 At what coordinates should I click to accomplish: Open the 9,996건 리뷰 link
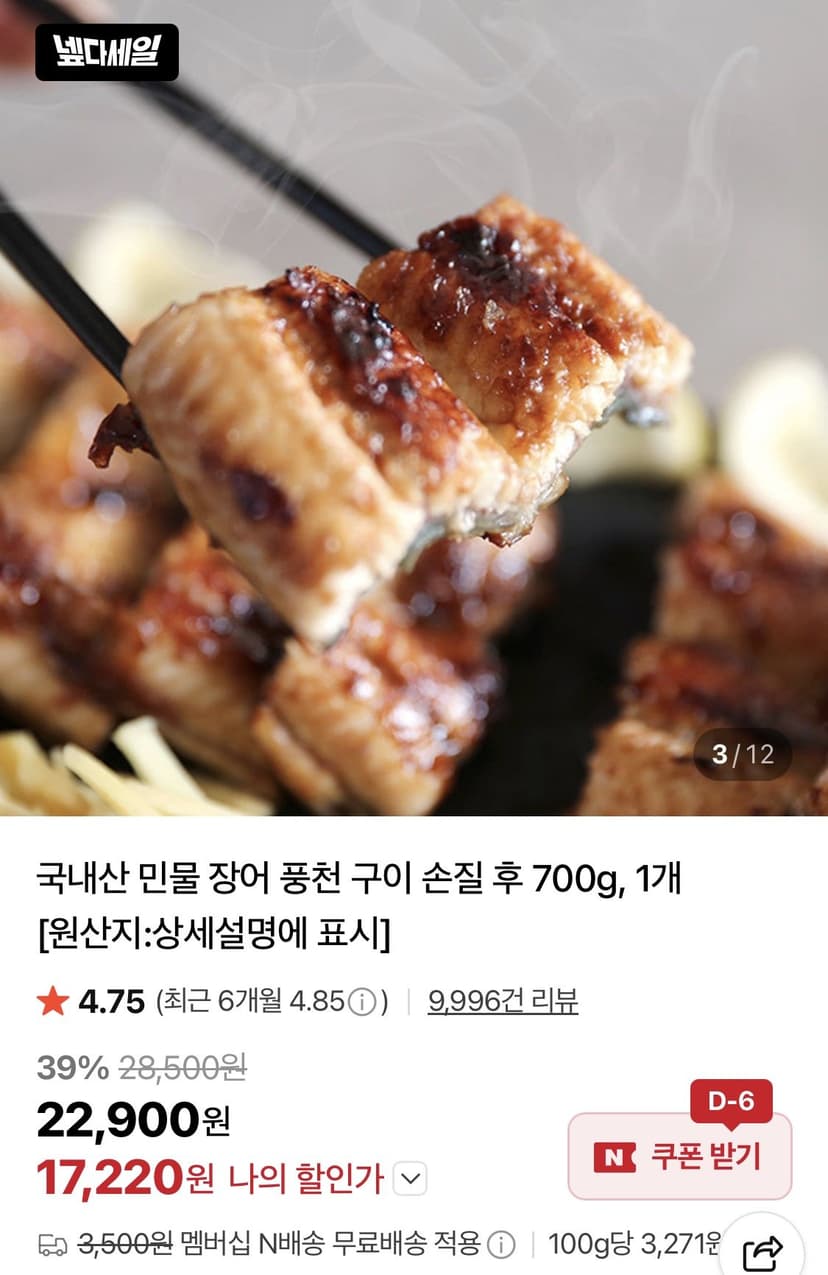pyautogui.click(x=503, y=1001)
